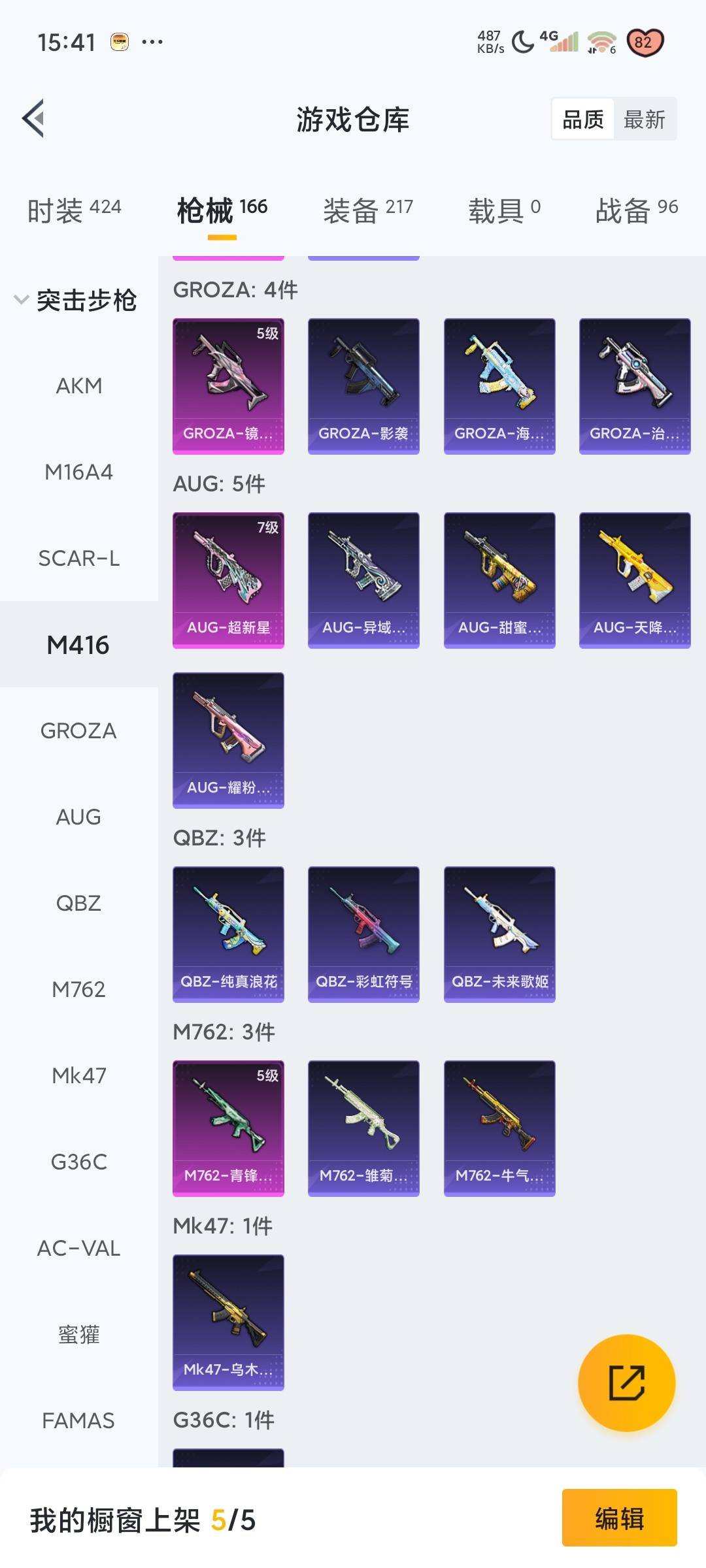
Task: Open the AUG-超新星 skin
Action: (x=228, y=580)
